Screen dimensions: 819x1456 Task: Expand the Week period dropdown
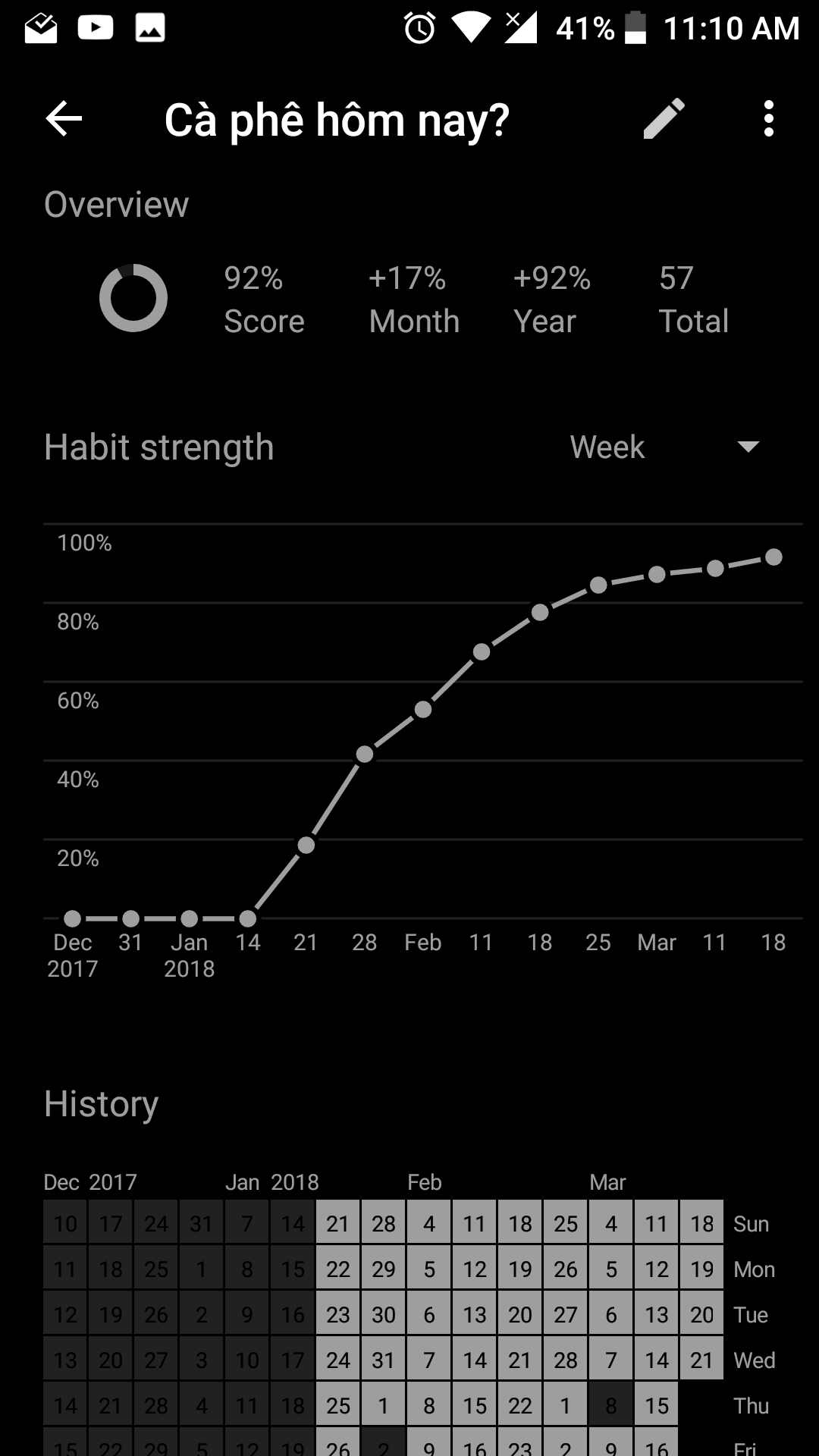click(x=664, y=447)
